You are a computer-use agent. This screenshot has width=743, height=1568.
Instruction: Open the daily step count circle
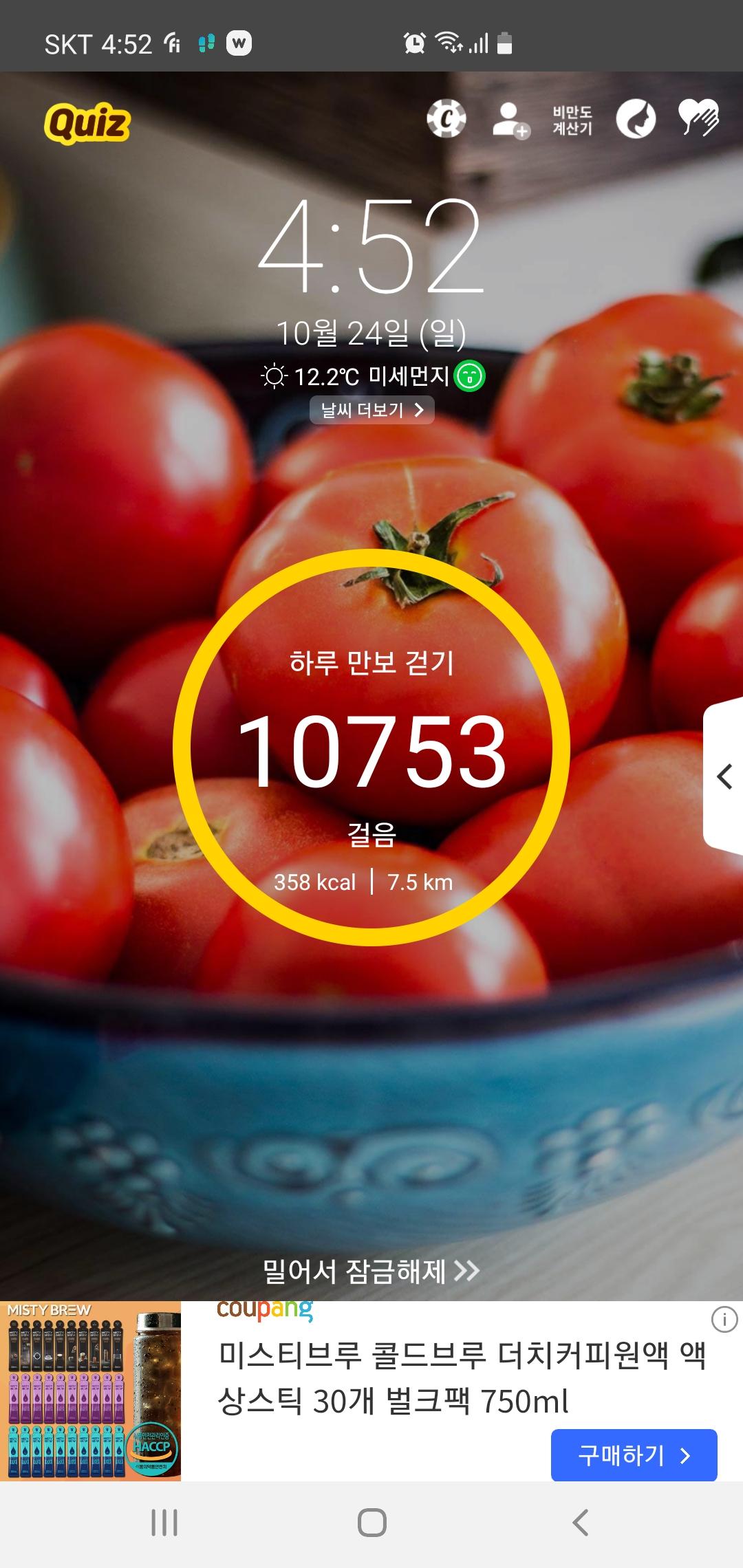point(371,748)
